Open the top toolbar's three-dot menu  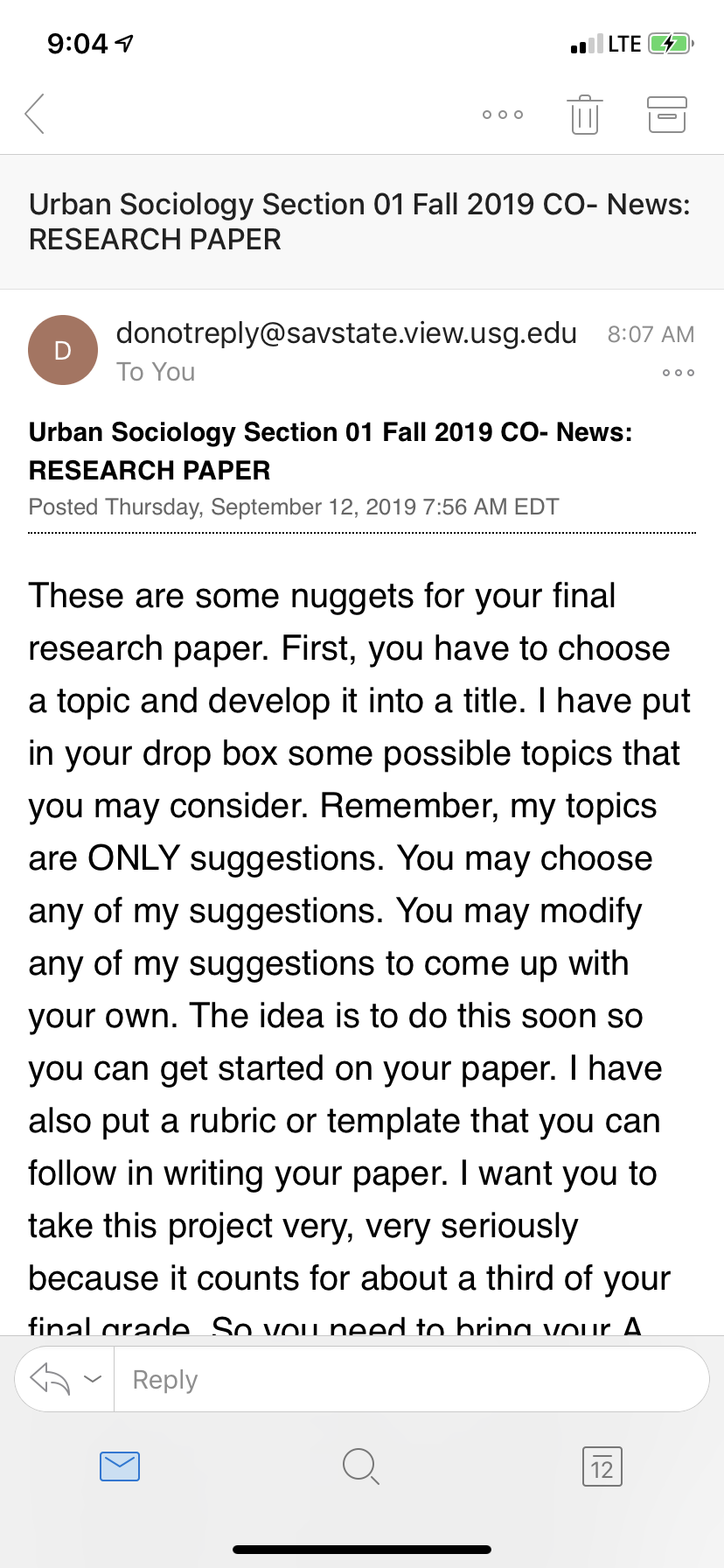[x=503, y=115]
